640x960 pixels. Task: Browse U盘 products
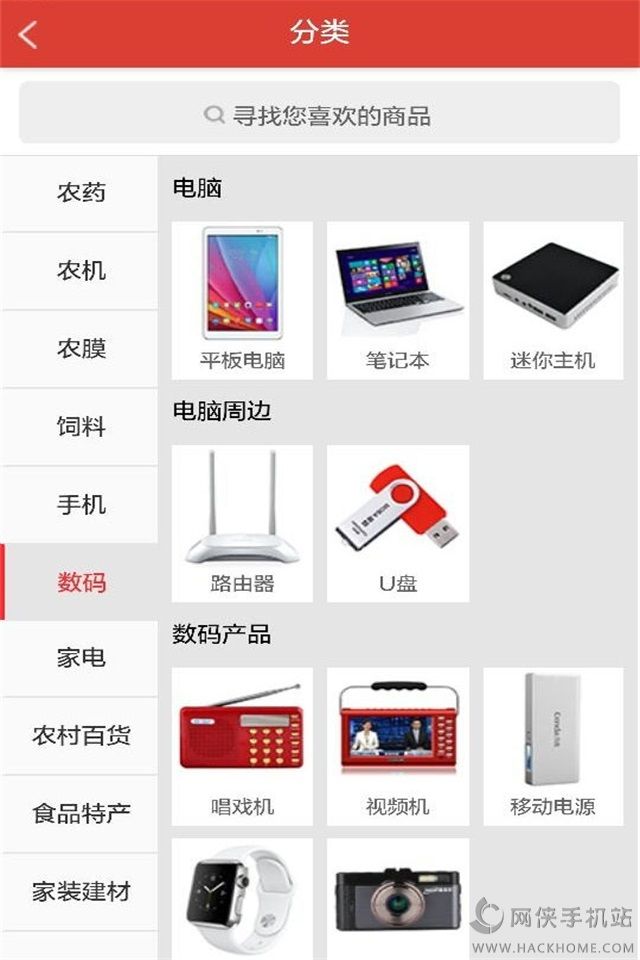pyautogui.click(x=397, y=523)
